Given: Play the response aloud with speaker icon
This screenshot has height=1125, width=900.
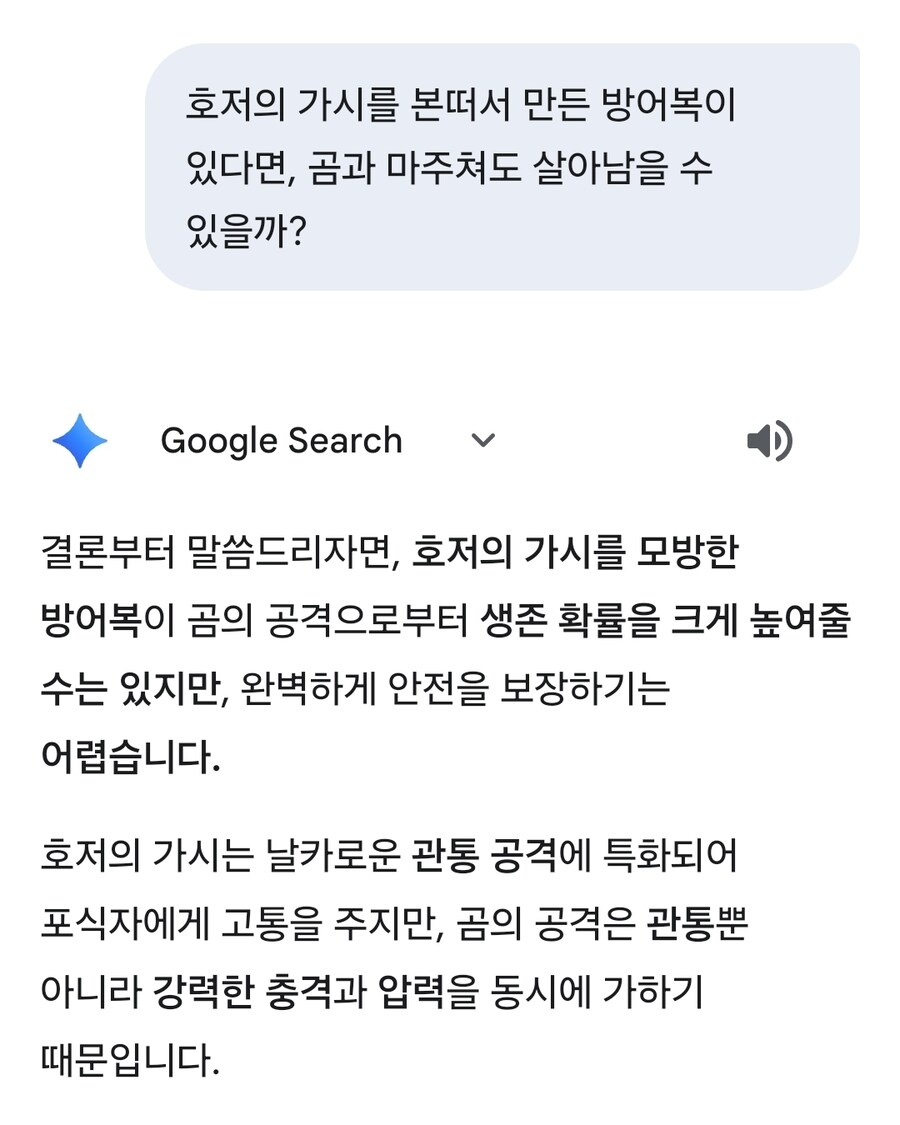Looking at the screenshot, I should 769,441.
